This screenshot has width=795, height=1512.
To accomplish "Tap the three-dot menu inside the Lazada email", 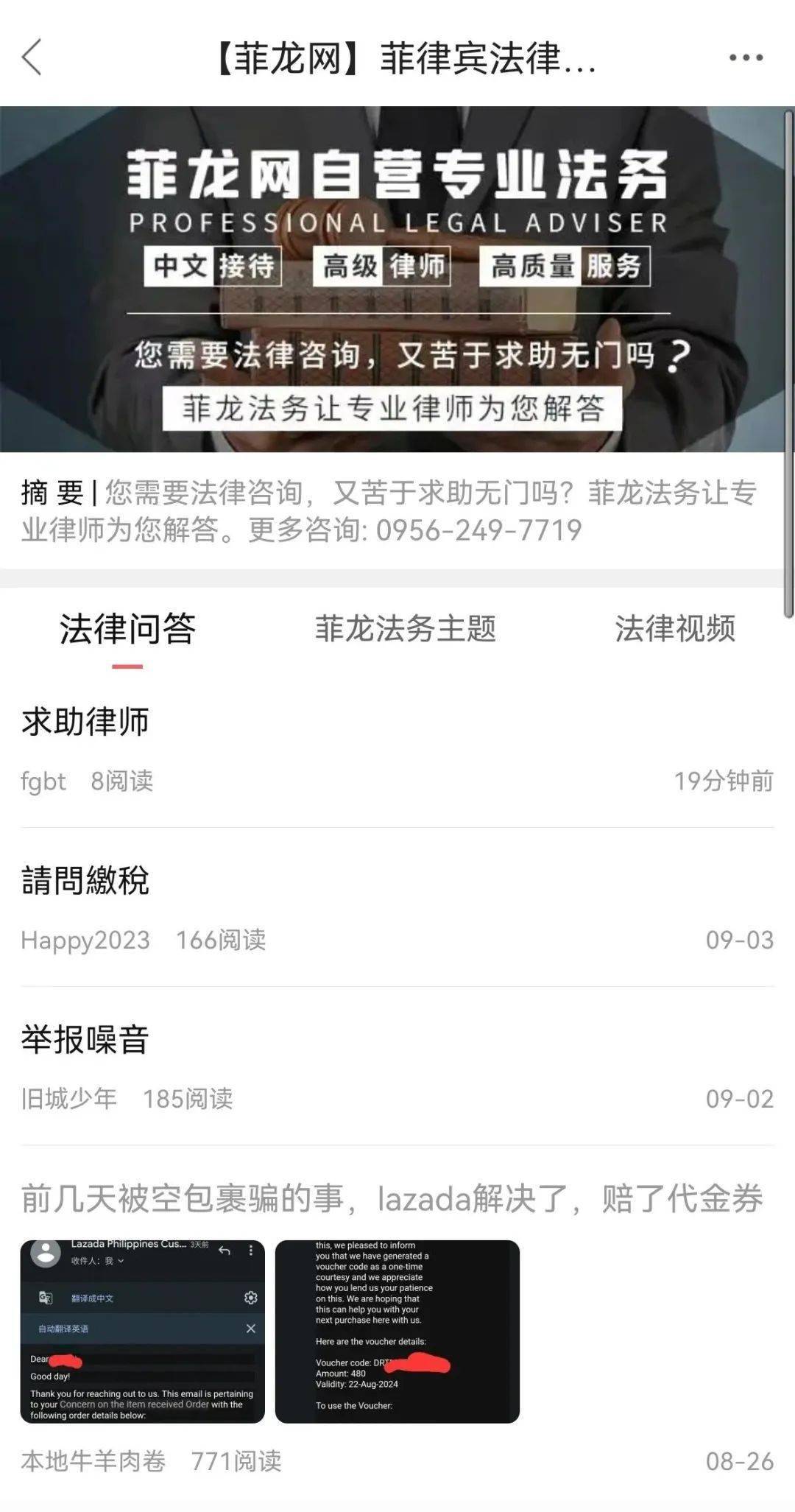I will (251, 1250).
